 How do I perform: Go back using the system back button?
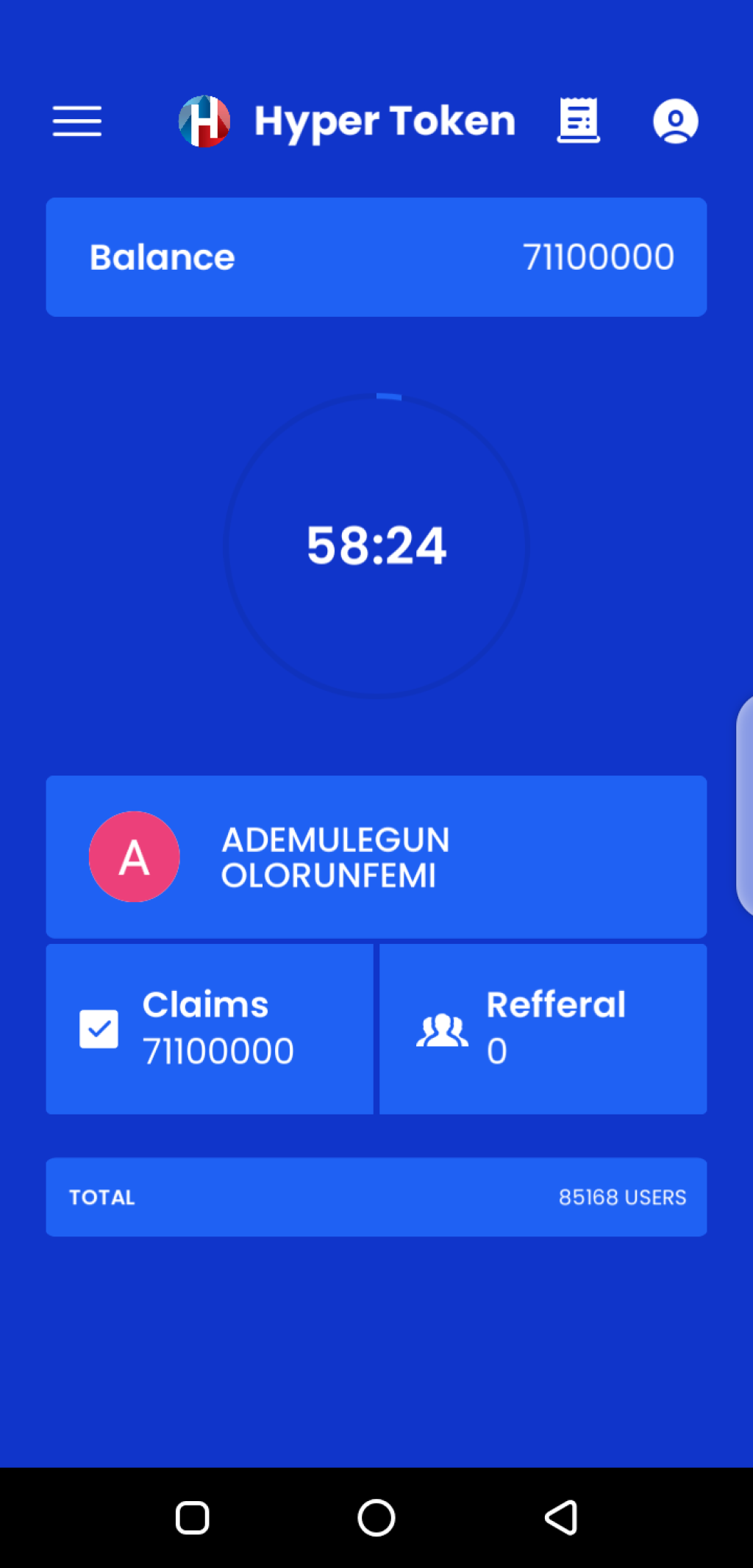[561, 1517]
